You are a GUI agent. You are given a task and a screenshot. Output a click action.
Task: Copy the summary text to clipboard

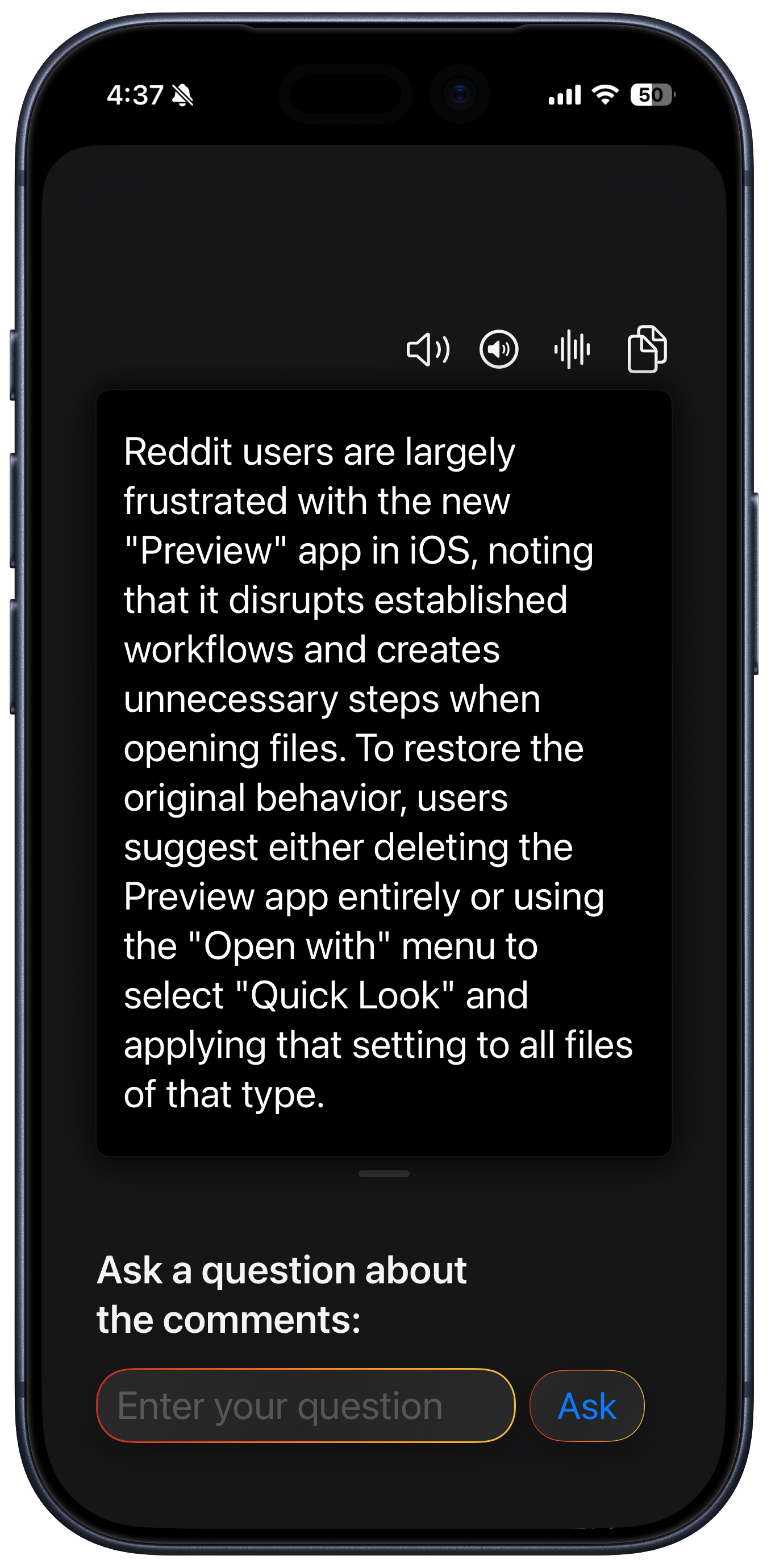coord(647,349)
